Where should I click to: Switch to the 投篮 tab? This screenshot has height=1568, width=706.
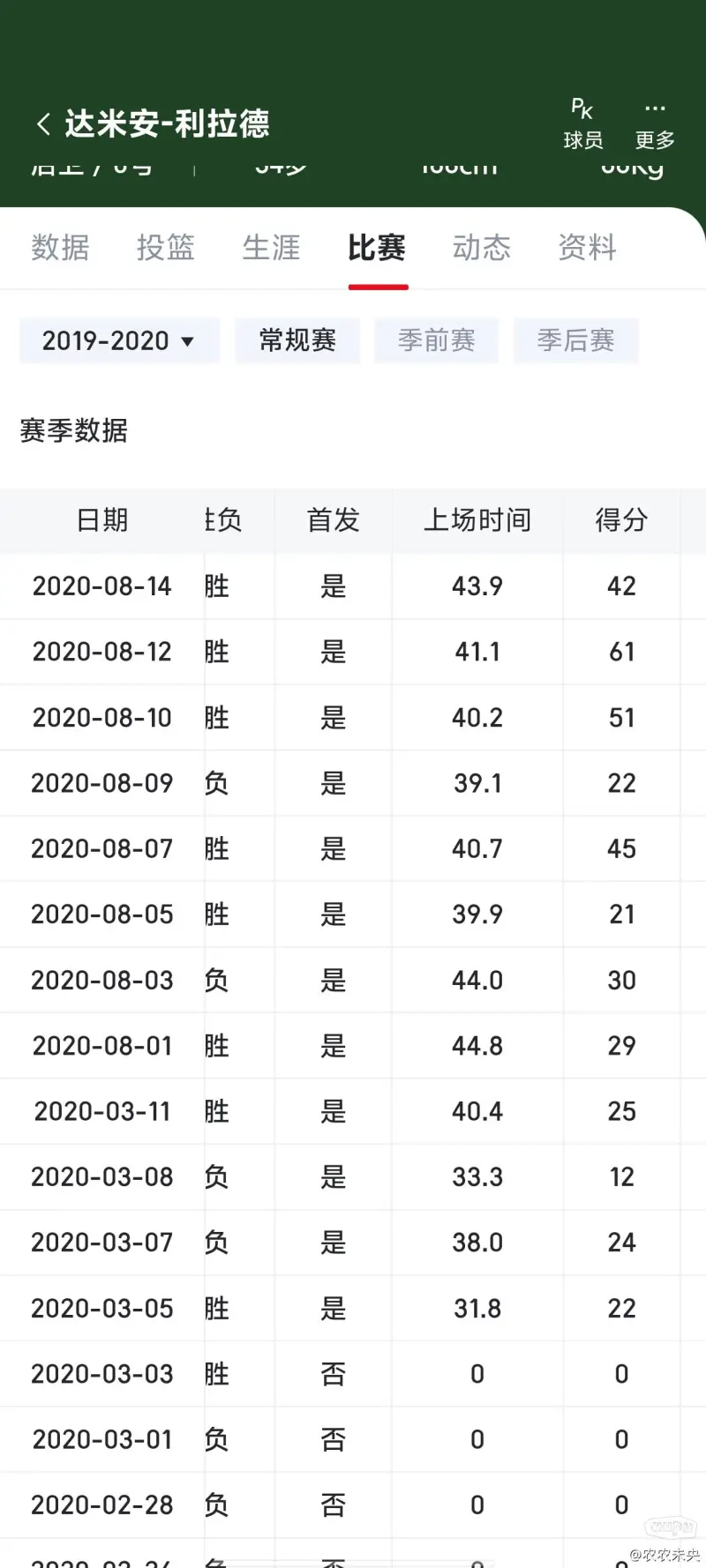coord(166,248)
